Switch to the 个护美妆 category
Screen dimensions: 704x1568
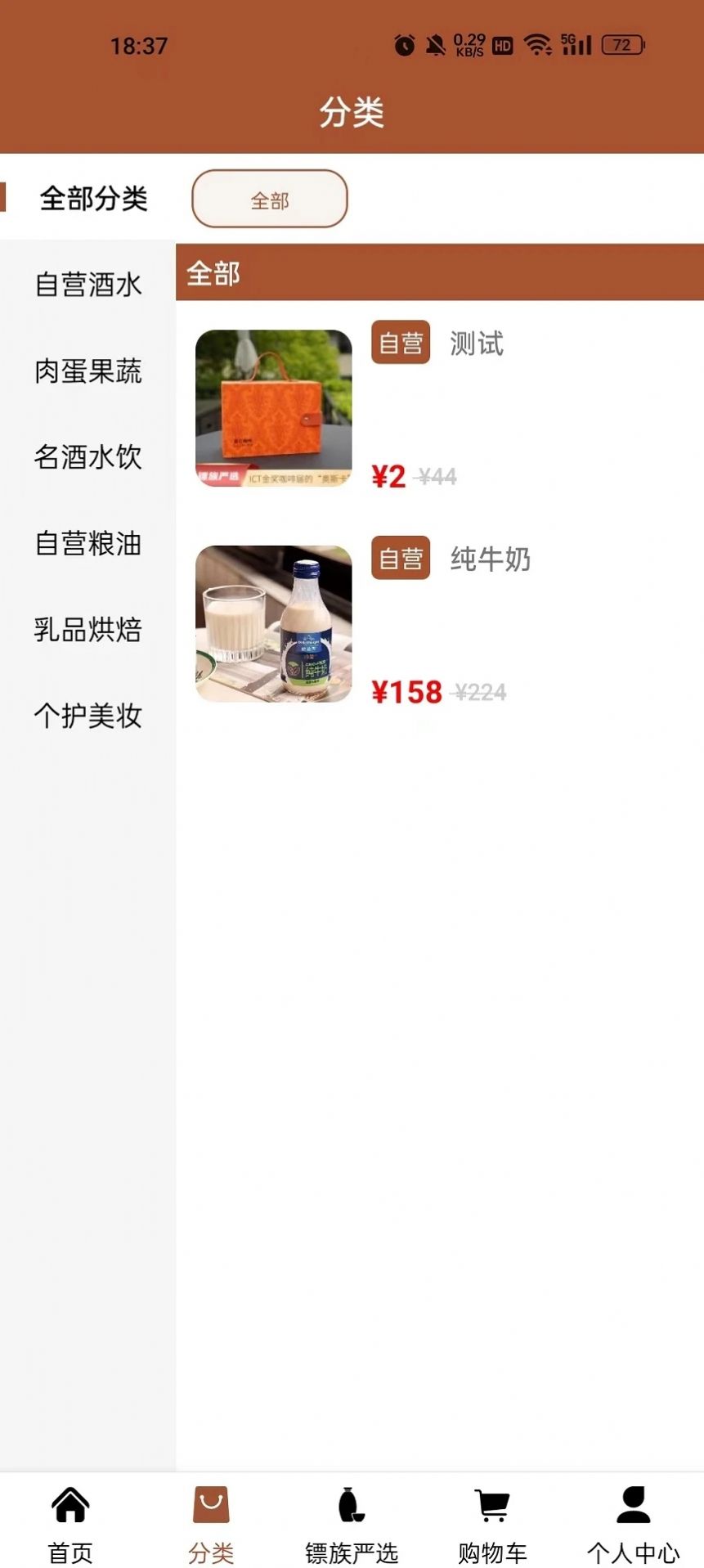(x=87, y=717)
